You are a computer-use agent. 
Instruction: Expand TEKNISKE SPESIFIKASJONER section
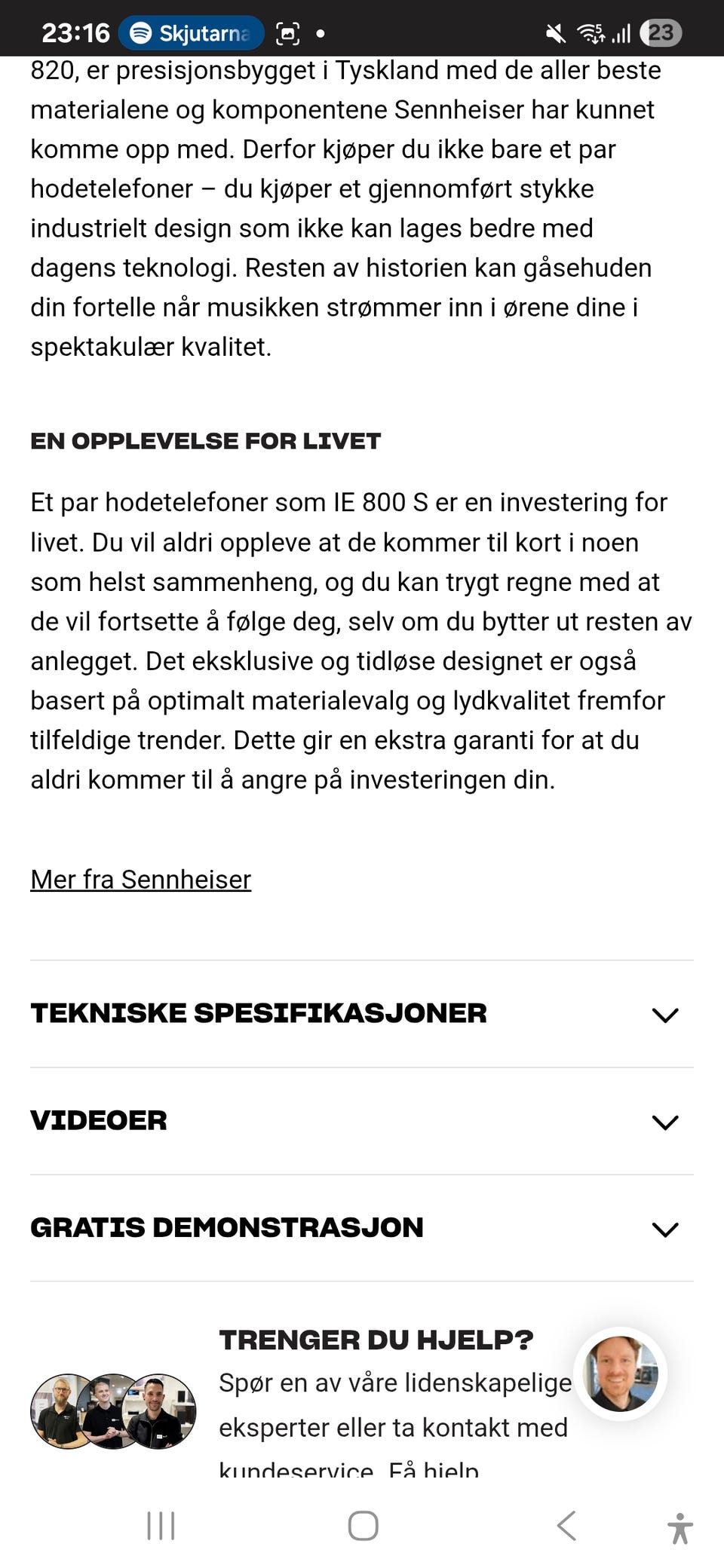(x=257, y=1014)
